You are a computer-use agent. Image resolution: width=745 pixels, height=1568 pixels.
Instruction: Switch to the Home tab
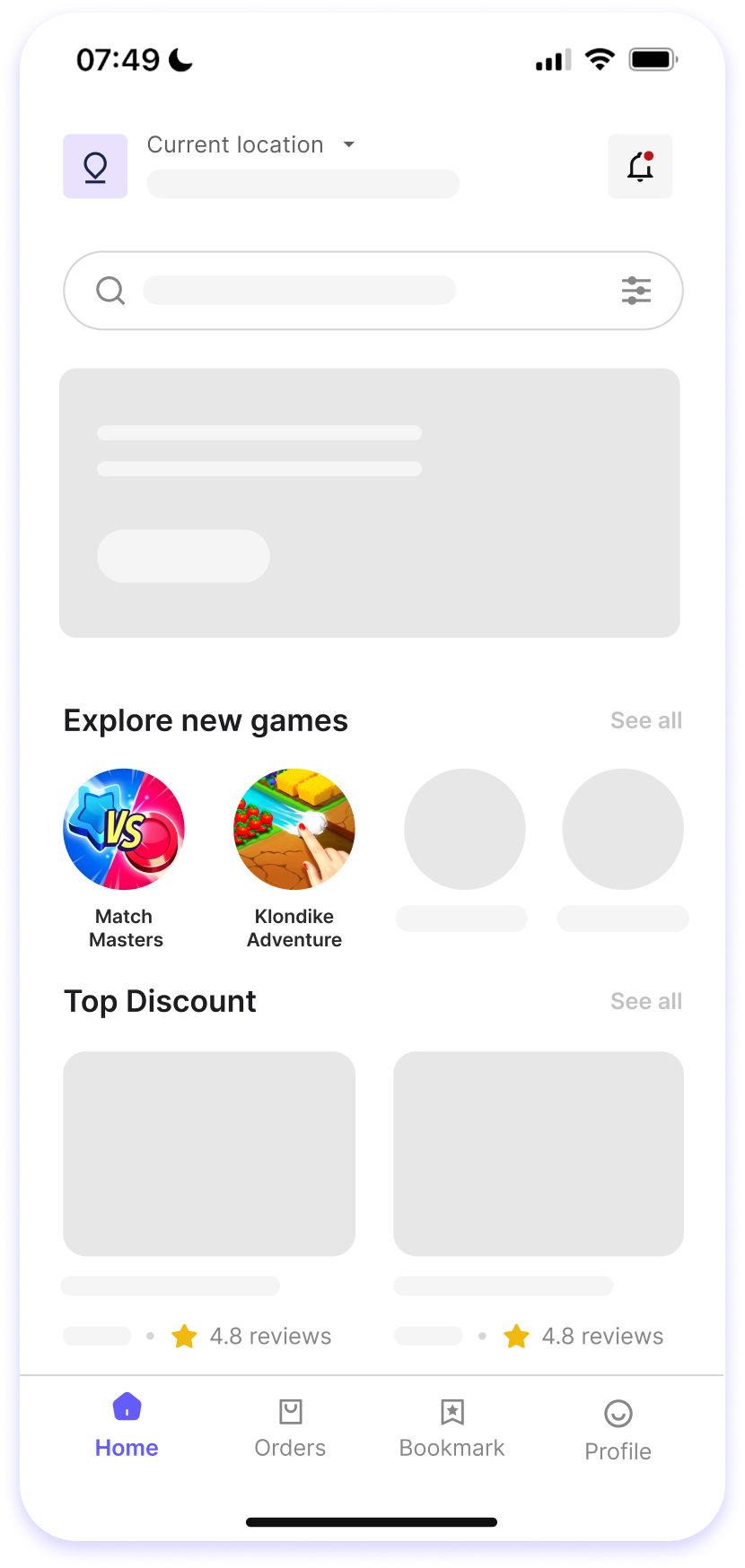point(127,1426)
